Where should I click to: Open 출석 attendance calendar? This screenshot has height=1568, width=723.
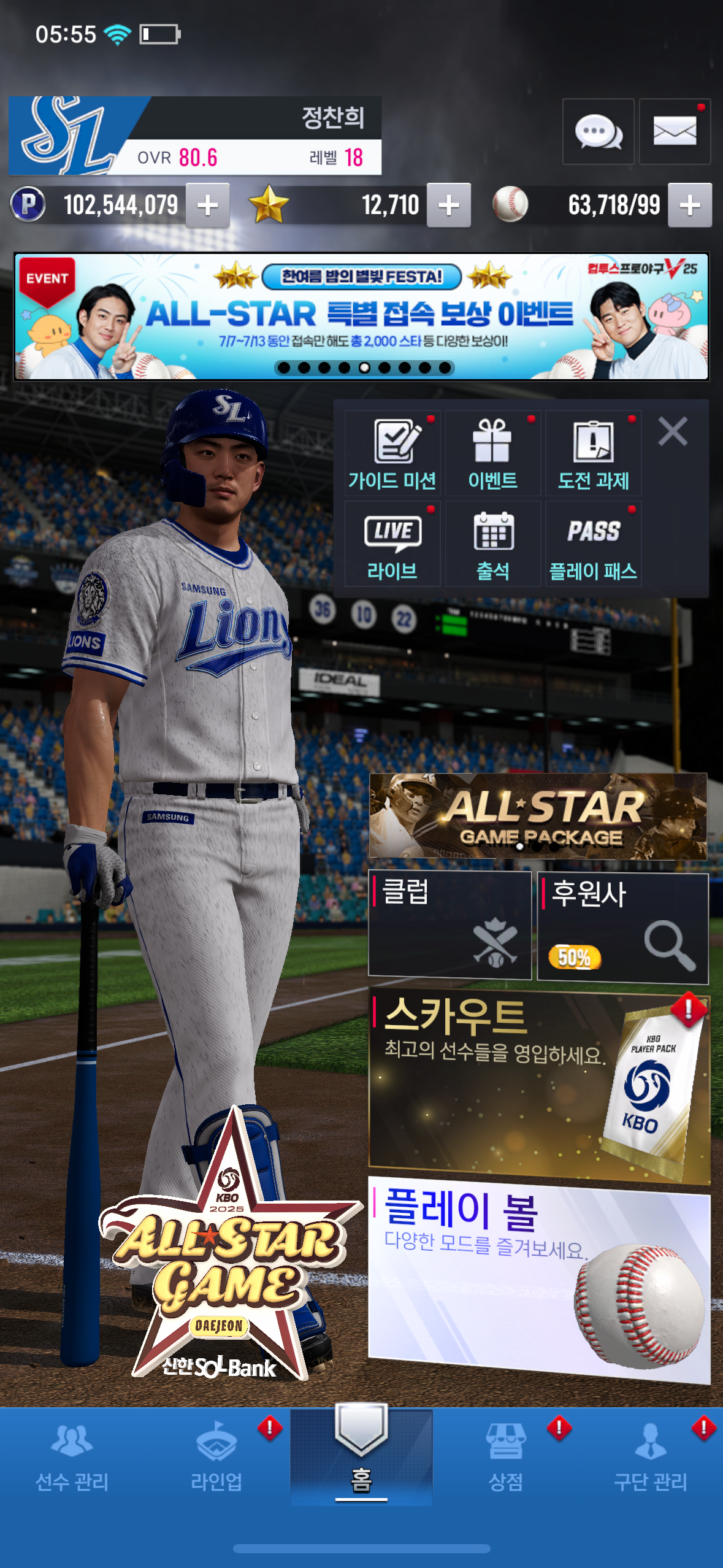492,544
